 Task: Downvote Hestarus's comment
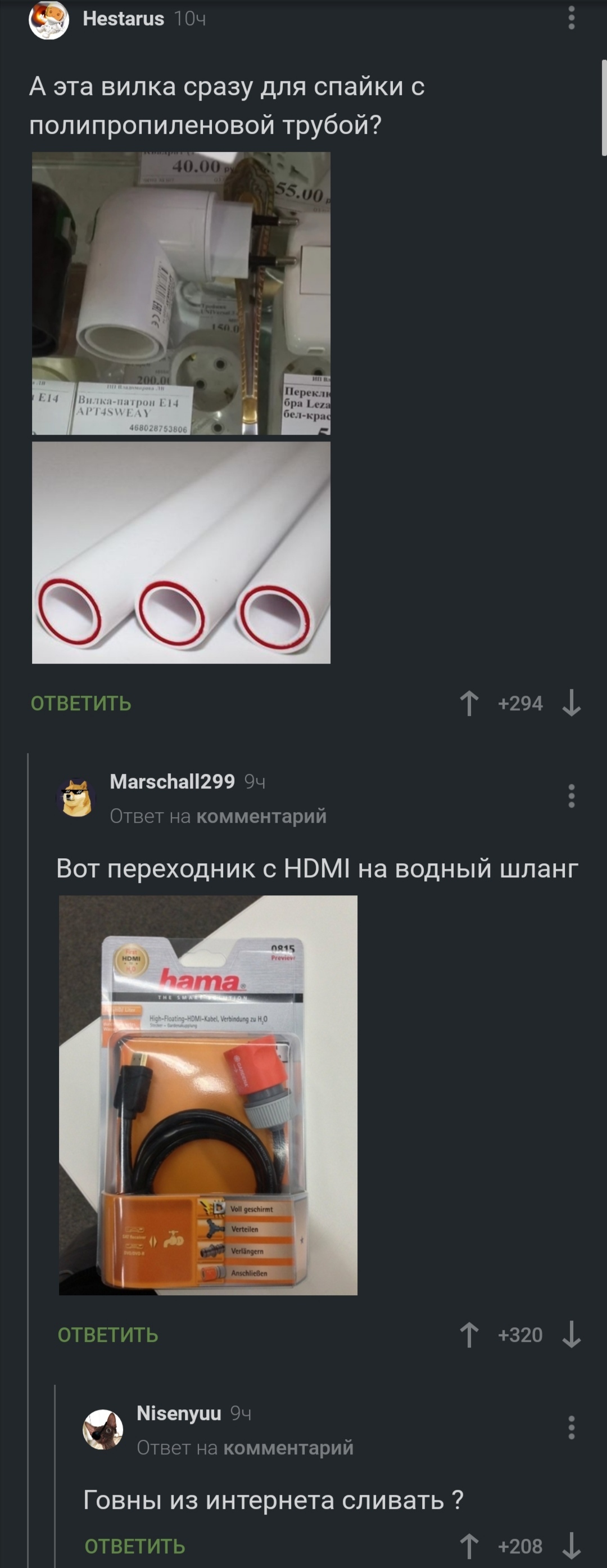point(571,703)
